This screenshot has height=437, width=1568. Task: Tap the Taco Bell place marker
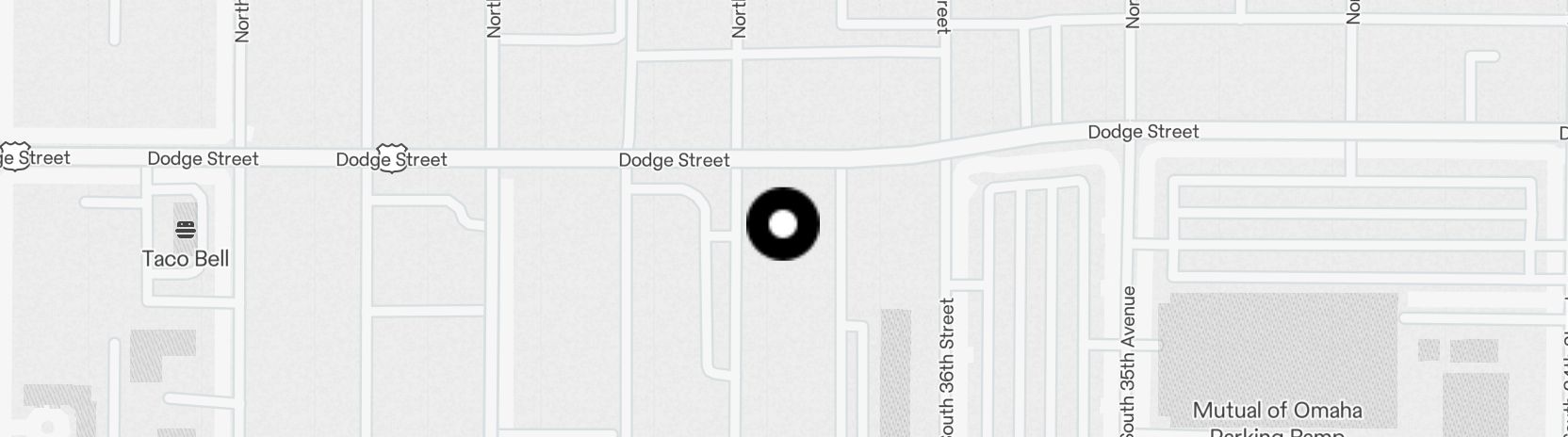tap(186, 230)
